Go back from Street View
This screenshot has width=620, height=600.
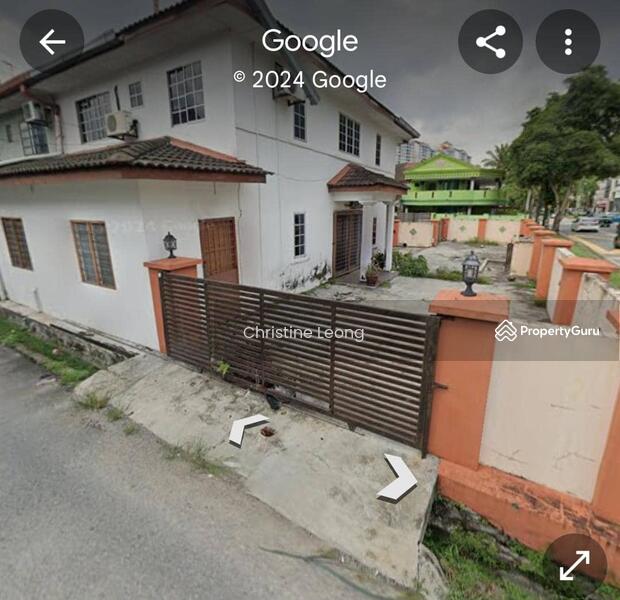(52, 42)
